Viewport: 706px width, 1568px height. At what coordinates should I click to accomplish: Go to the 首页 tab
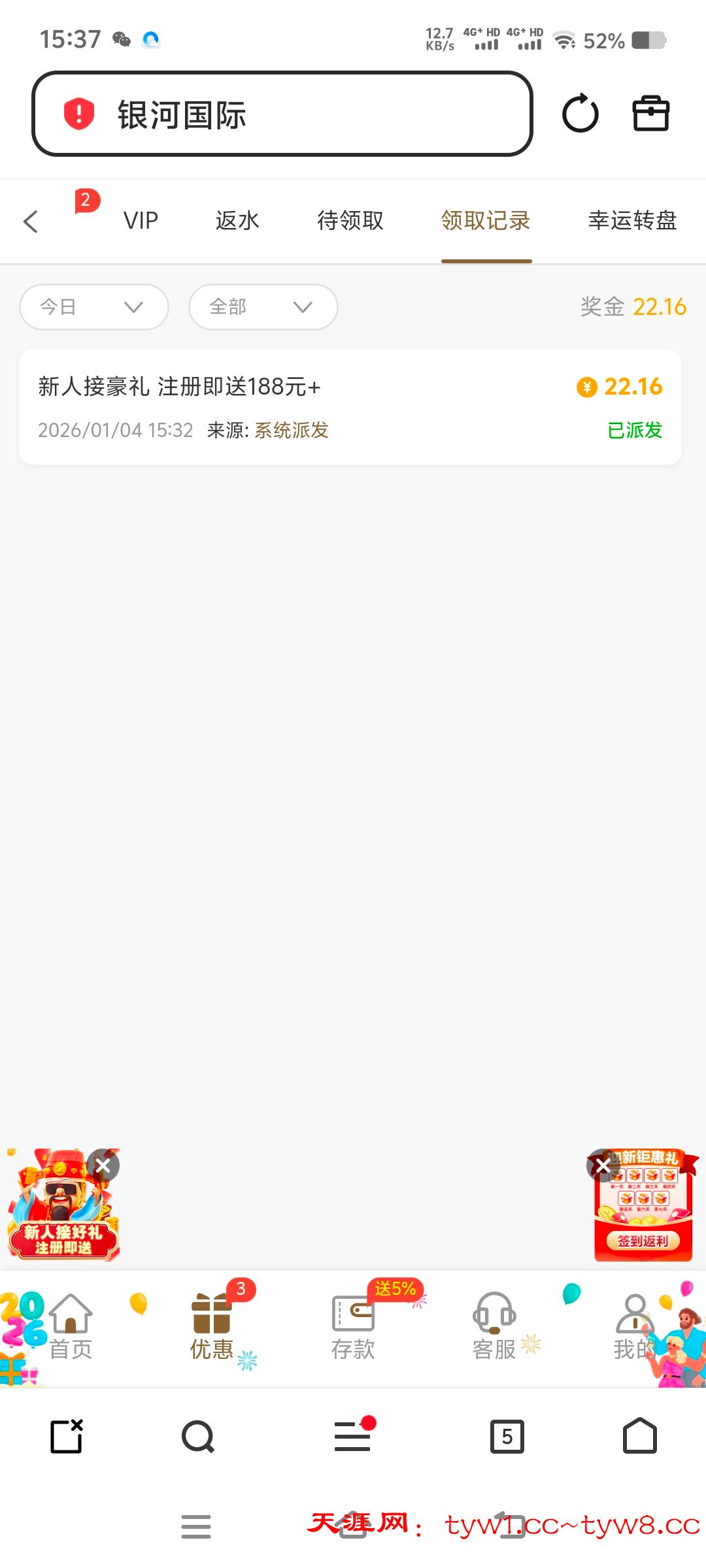(71, 1328)
